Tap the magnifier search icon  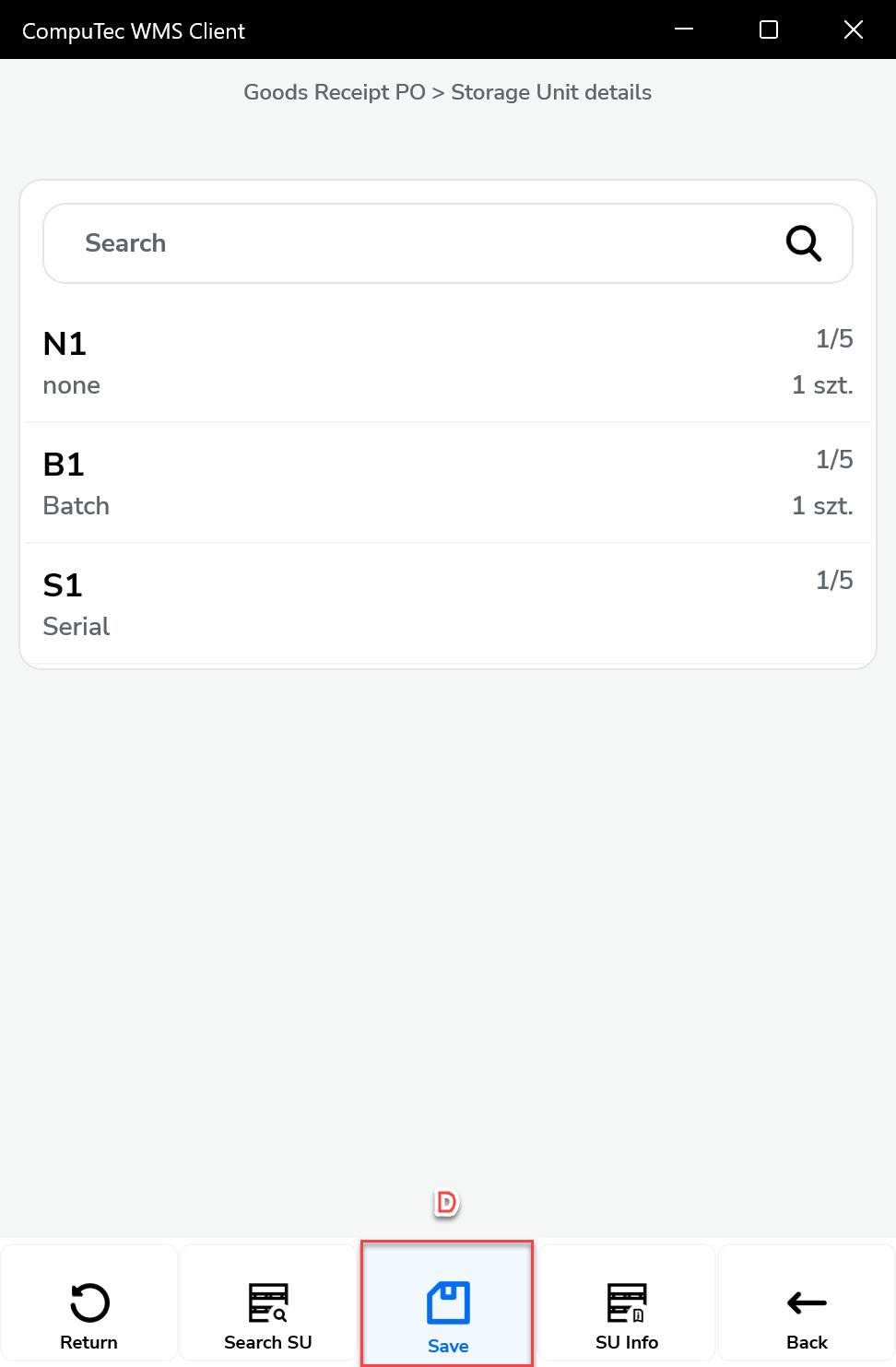click(x=803, y=243)
